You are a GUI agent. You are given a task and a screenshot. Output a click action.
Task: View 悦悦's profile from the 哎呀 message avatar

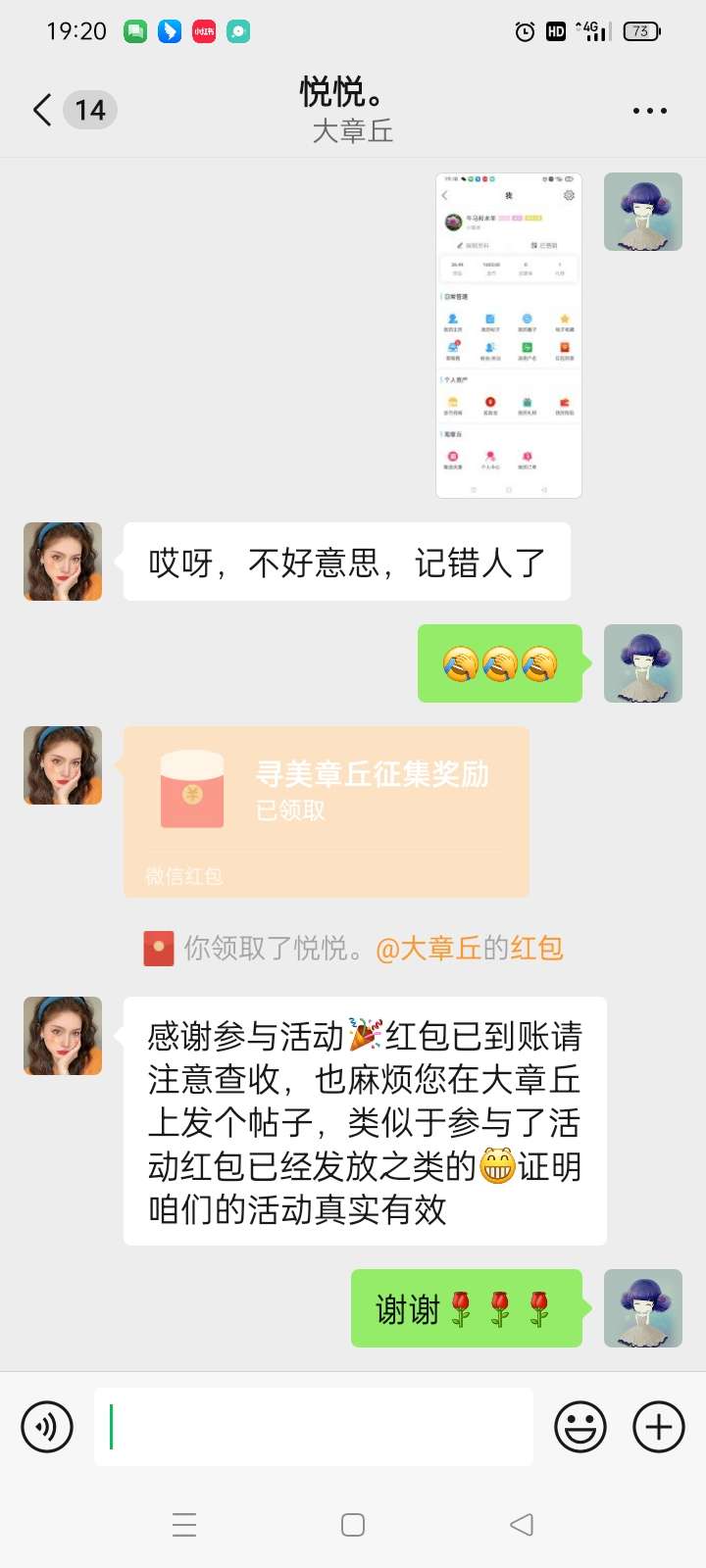coord(63,562)
